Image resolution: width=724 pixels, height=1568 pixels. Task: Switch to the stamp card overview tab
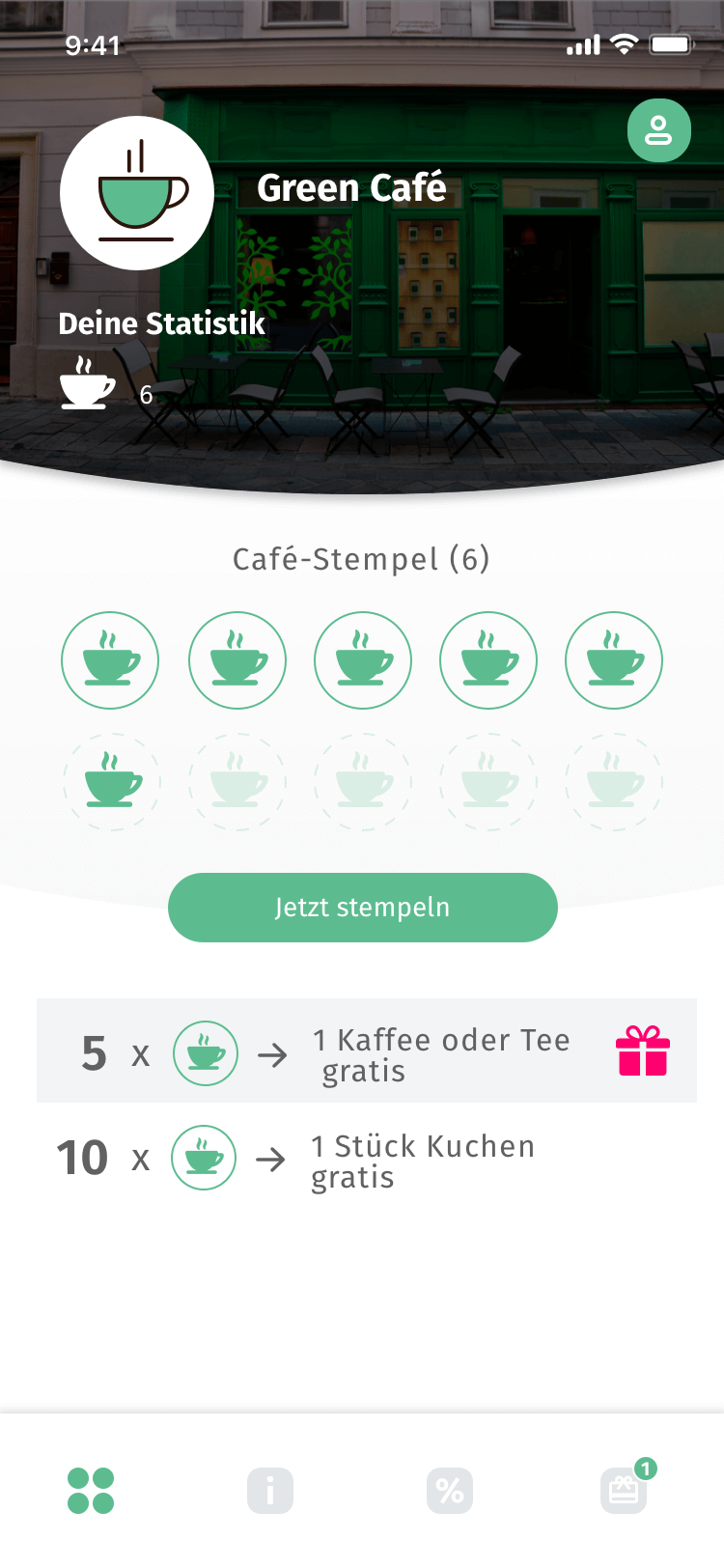(x=91, y=1491)
